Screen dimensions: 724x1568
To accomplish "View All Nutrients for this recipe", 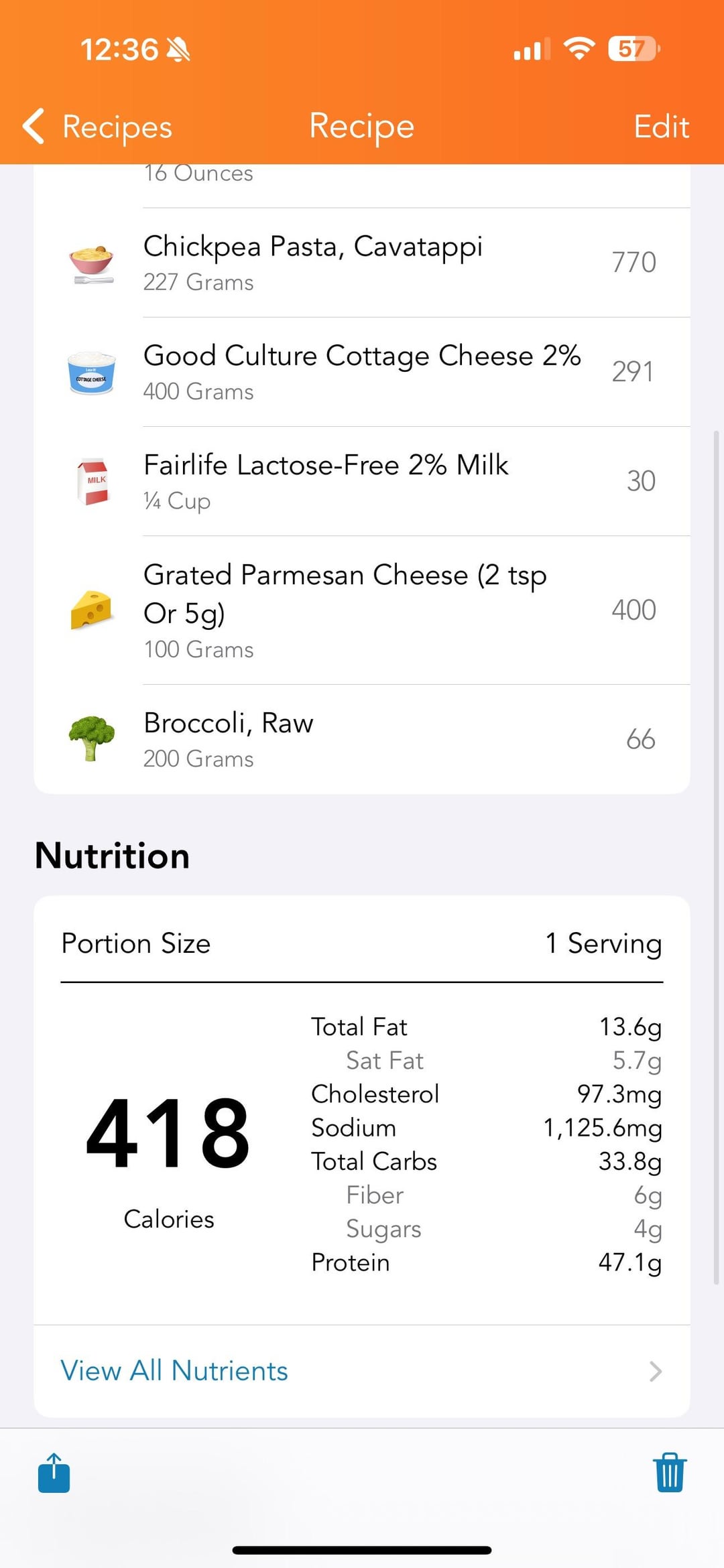I will coord(362,1371).
